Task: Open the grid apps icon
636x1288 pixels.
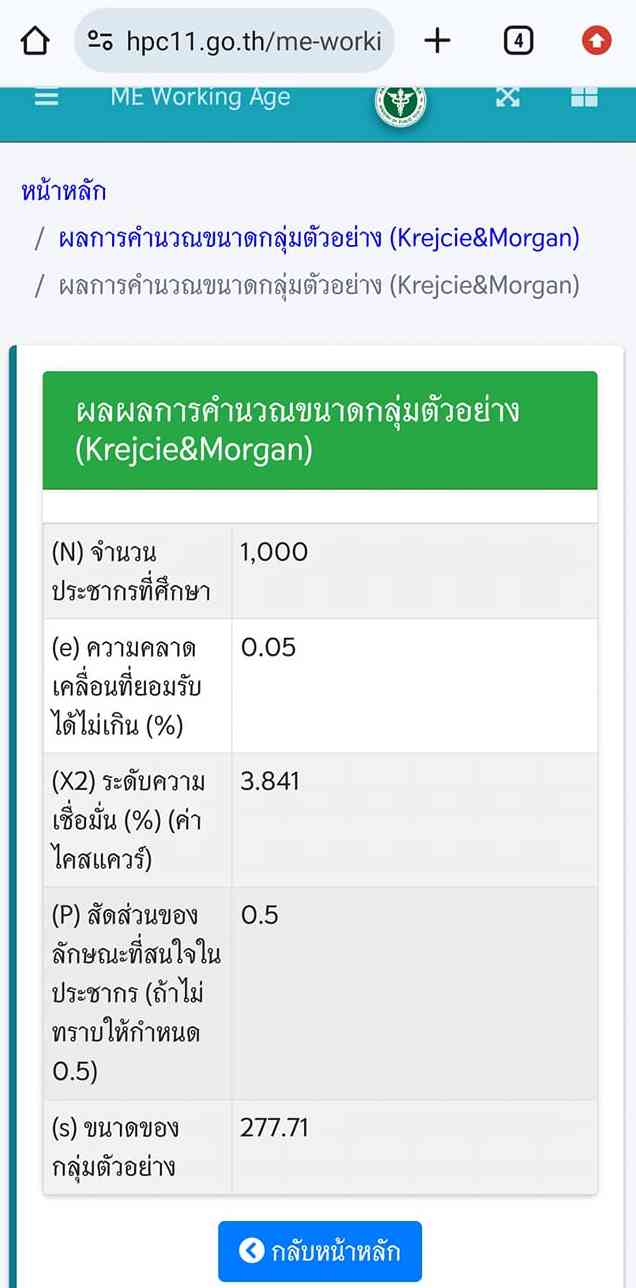Action: [584, 97]
